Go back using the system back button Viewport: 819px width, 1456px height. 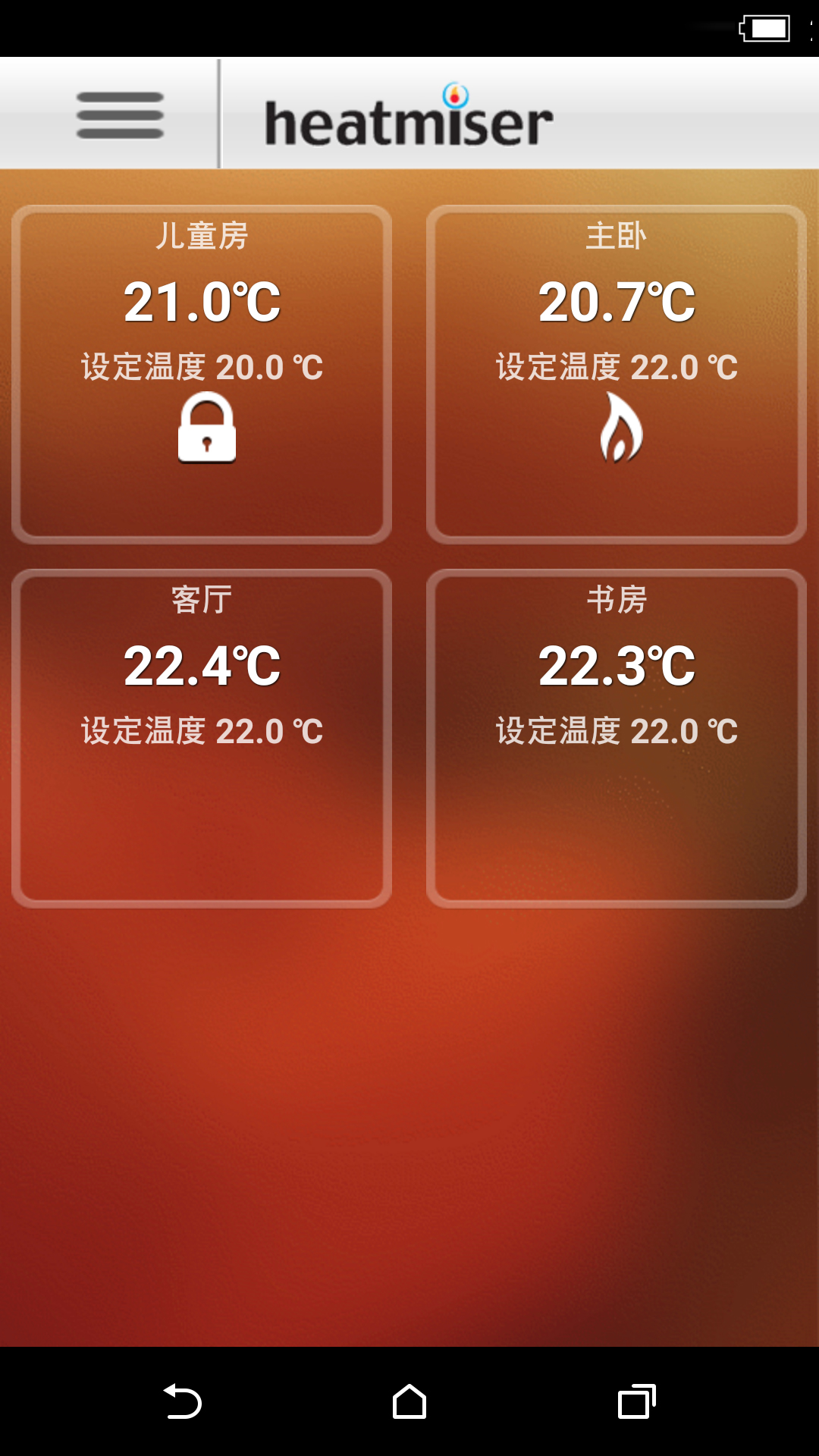[182, 1401]
